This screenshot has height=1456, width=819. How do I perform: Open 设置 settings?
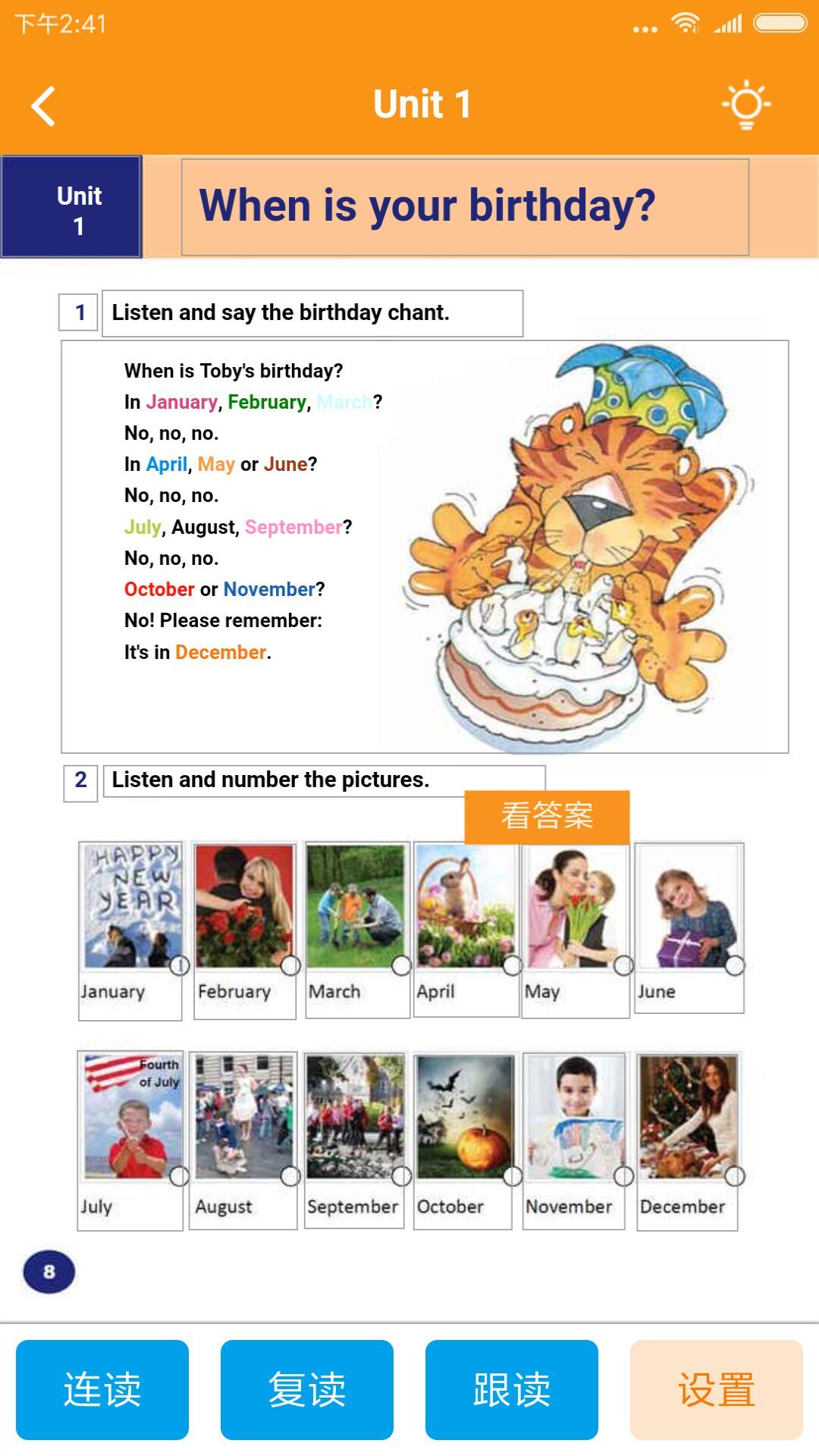[717, 1389]
